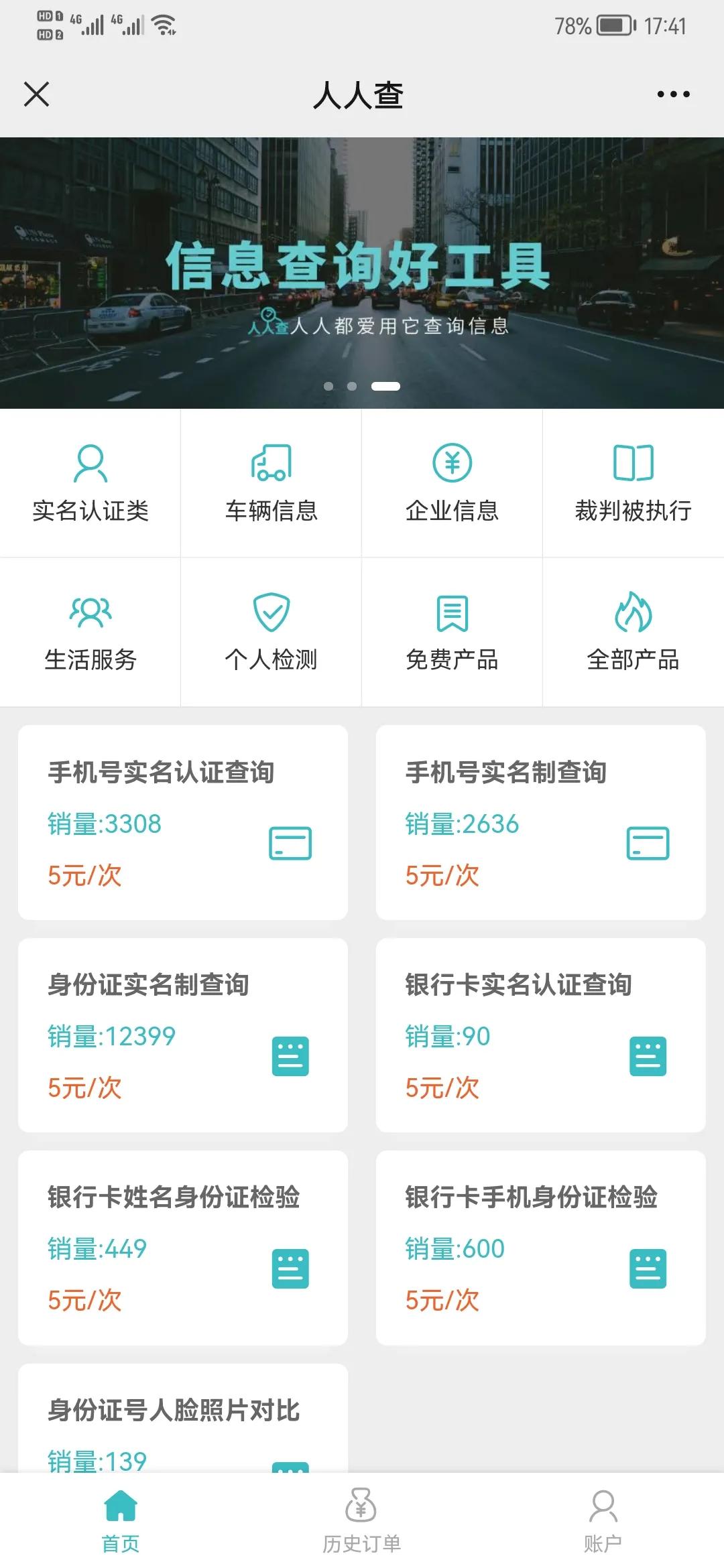Image resolution: width=724 pixels, height=1568 pixels.
Task: Select the first carousel indicator dot
Action: click(x=328, y=385)
